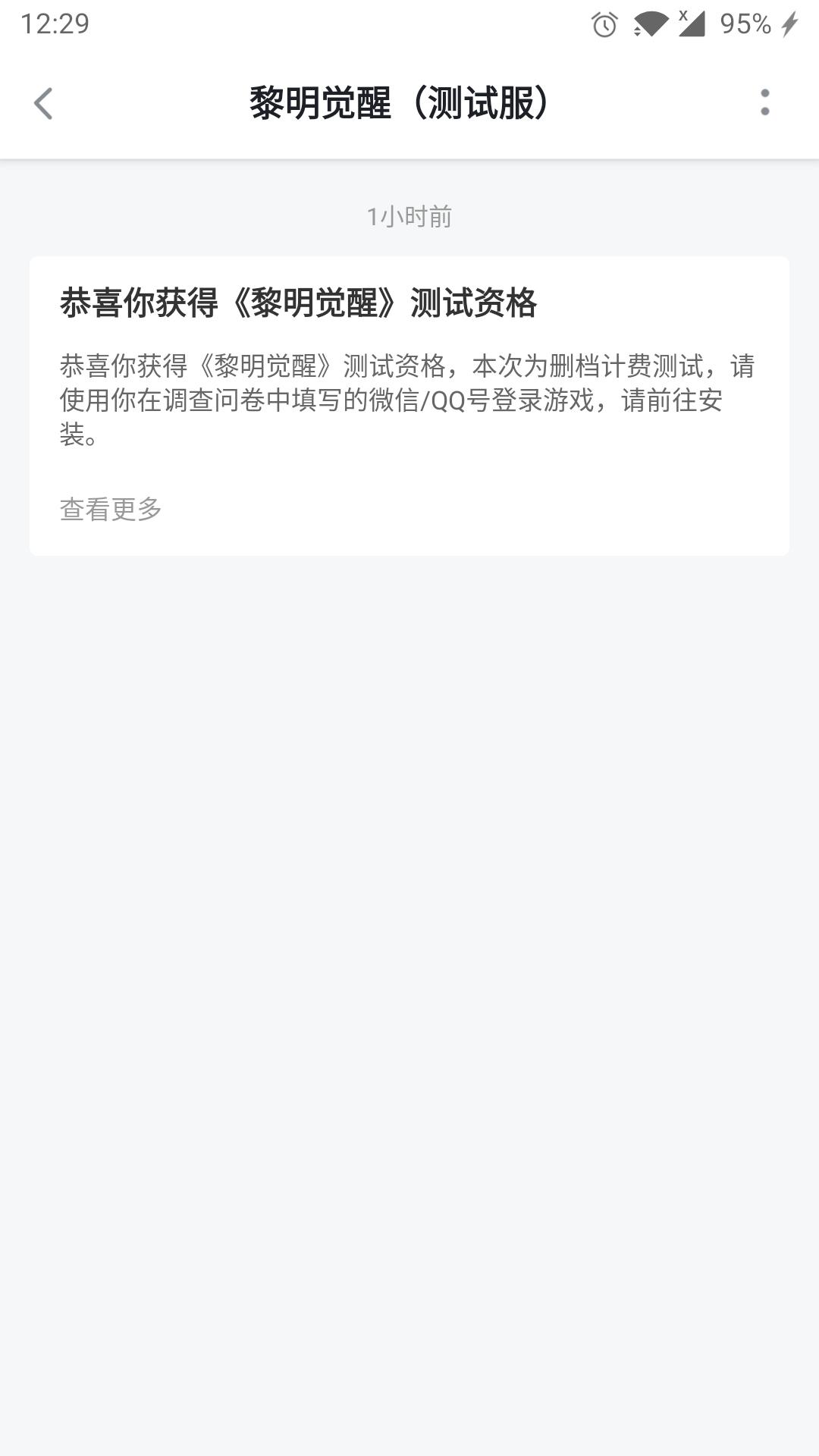Go back using the top-left arrow
The image size is (819, 1456).
pyautogui.click(x=43, y=103)
